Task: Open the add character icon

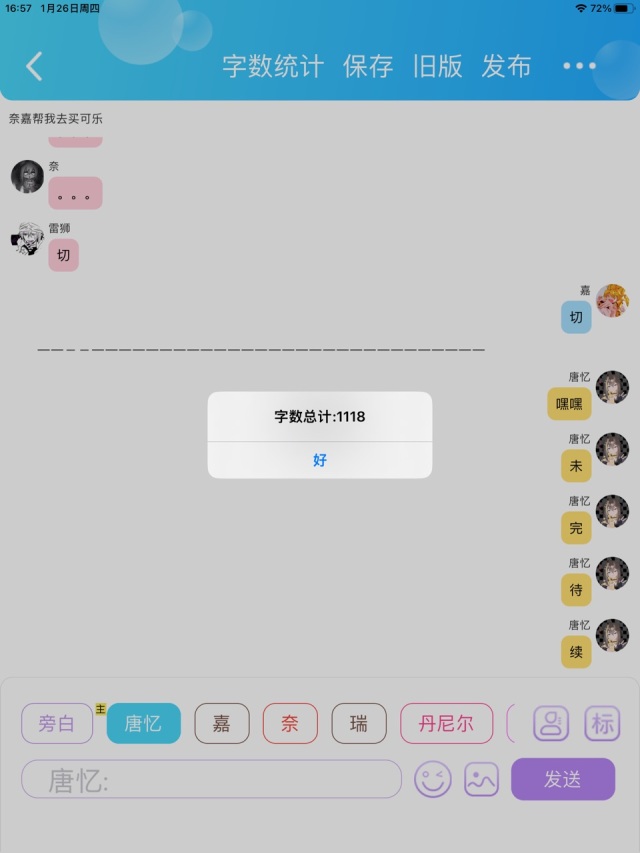Action: 551,723
